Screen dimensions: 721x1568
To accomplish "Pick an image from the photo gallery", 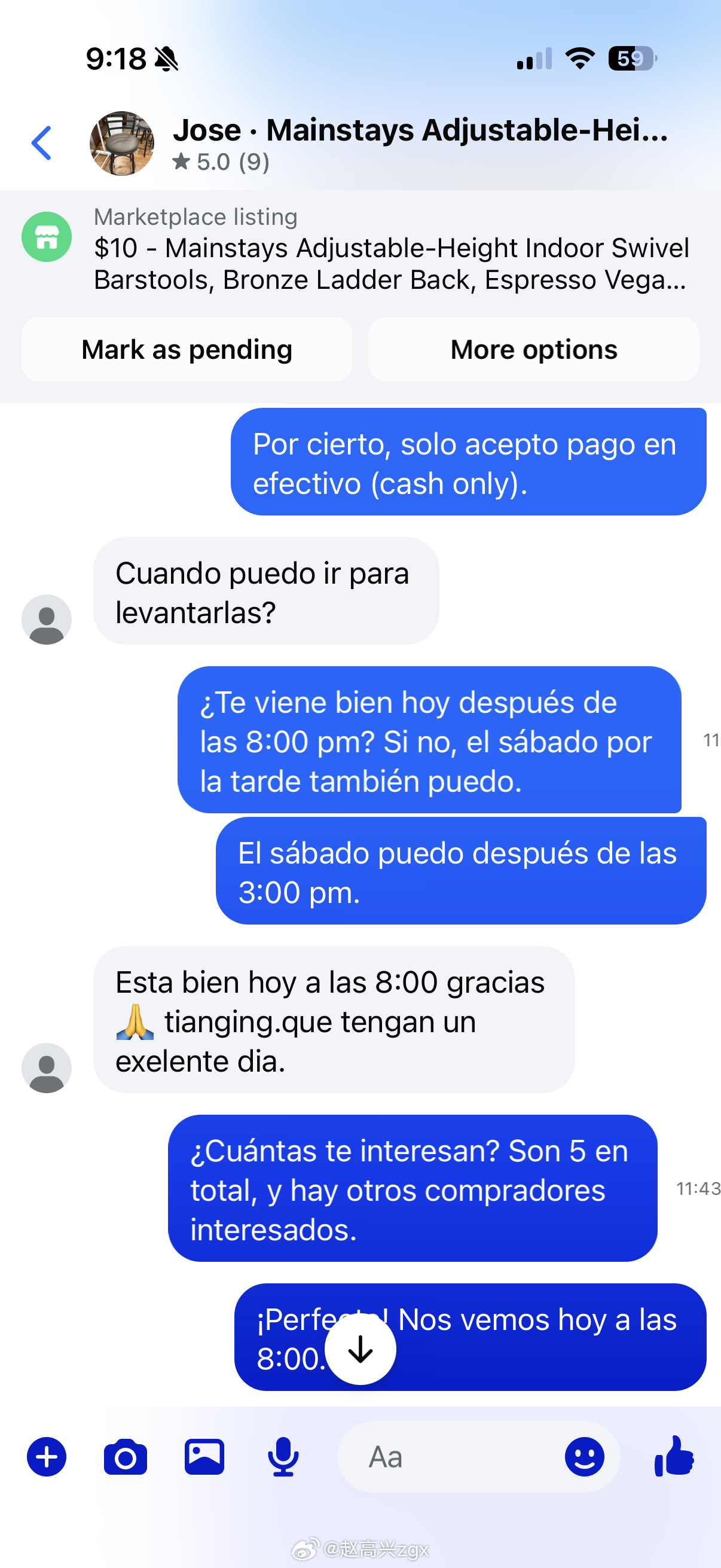I will click(x=204, y=1457).
